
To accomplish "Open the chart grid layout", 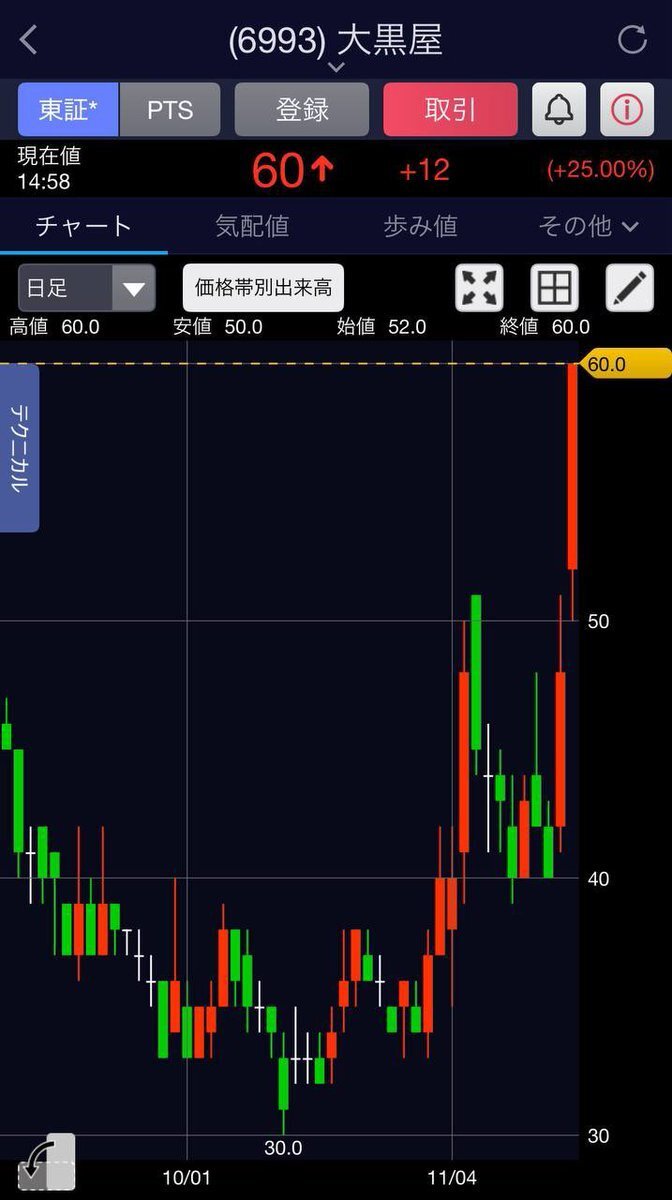I will (554, 289).
